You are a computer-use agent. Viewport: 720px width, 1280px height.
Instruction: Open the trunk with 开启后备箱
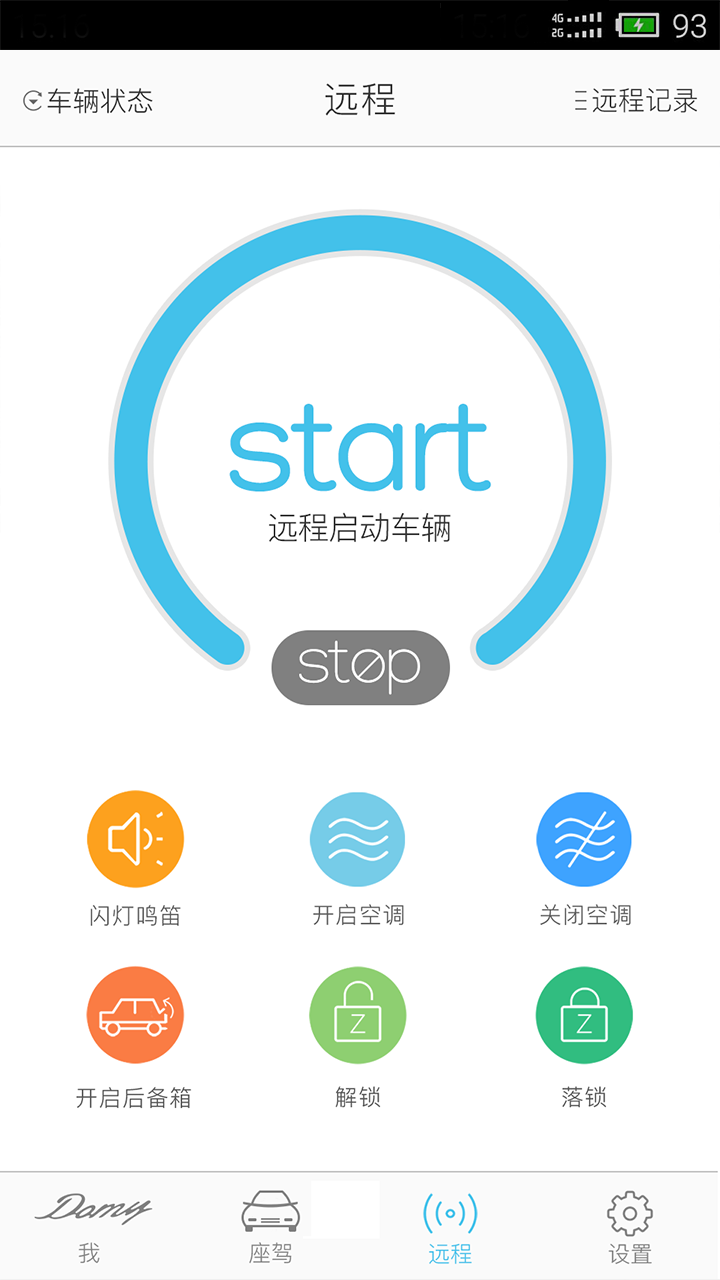(x=135, y=1015)
